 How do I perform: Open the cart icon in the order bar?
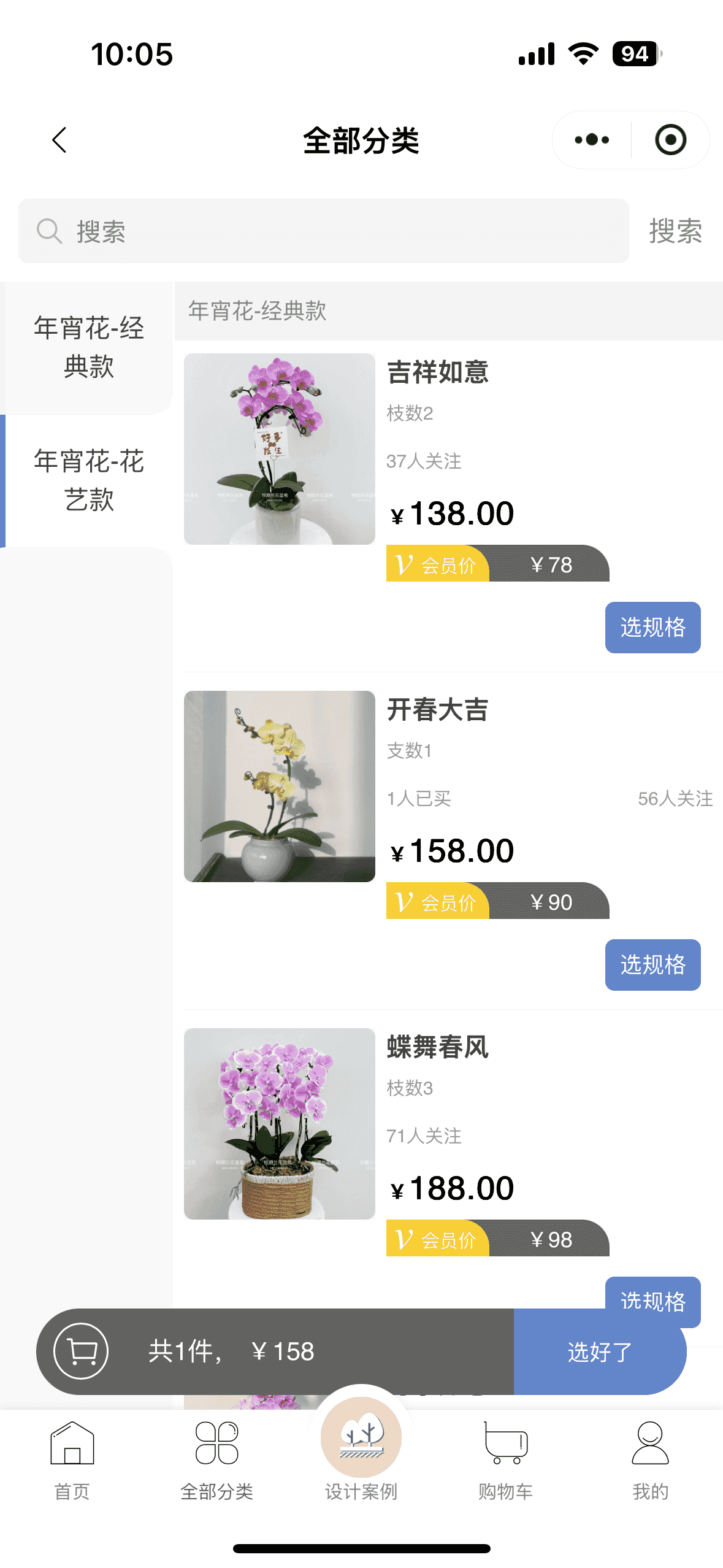[x=81, y=1351]
